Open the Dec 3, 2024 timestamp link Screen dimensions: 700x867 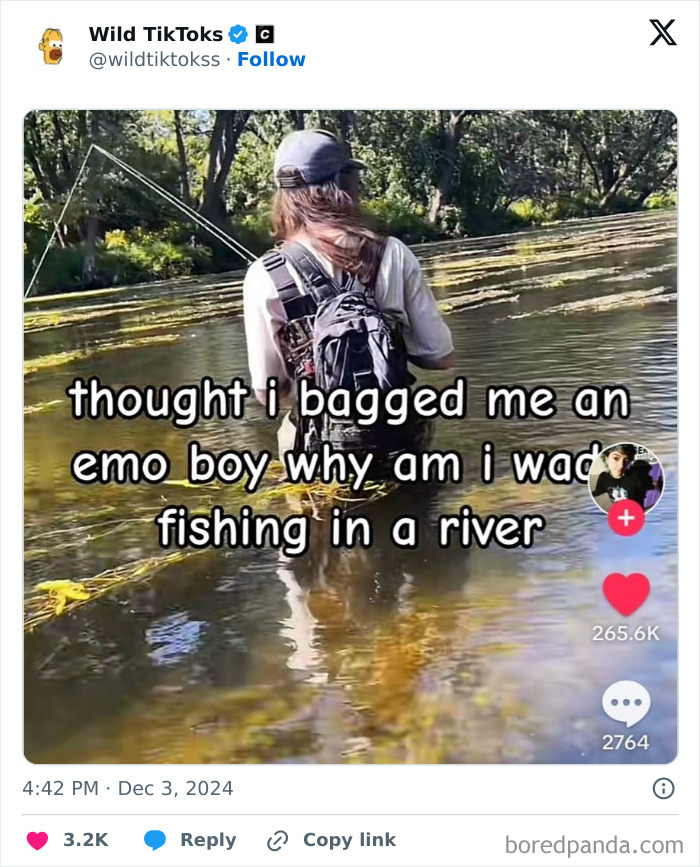[x=127, y=788]
